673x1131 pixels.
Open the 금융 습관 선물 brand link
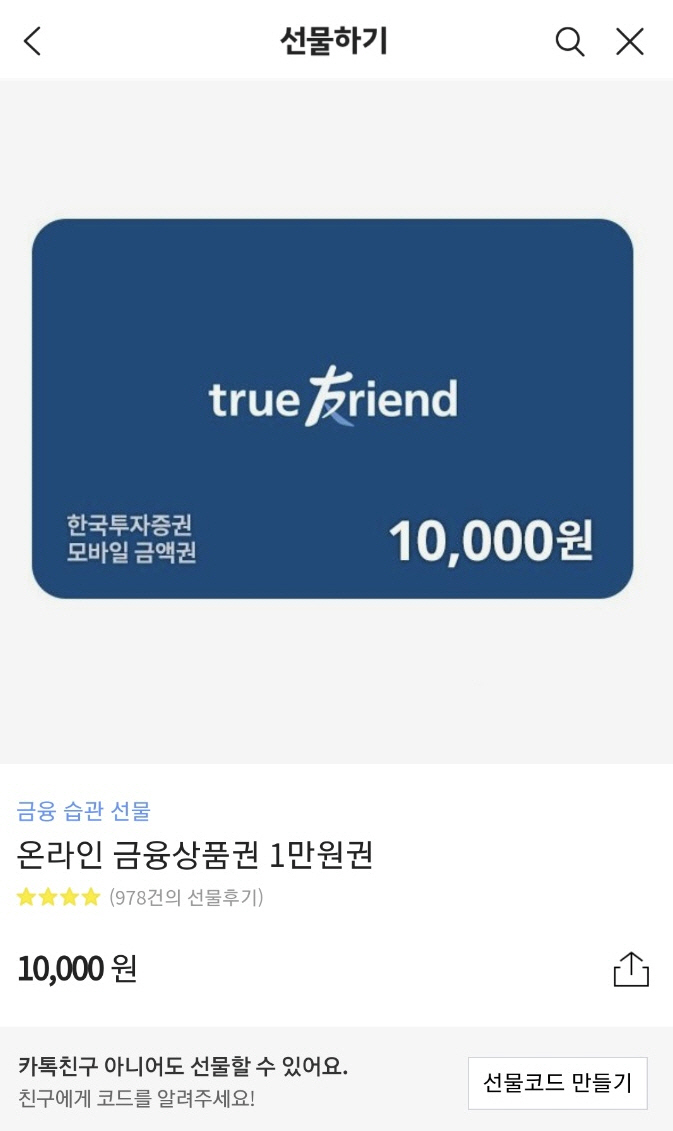[84, 811]
